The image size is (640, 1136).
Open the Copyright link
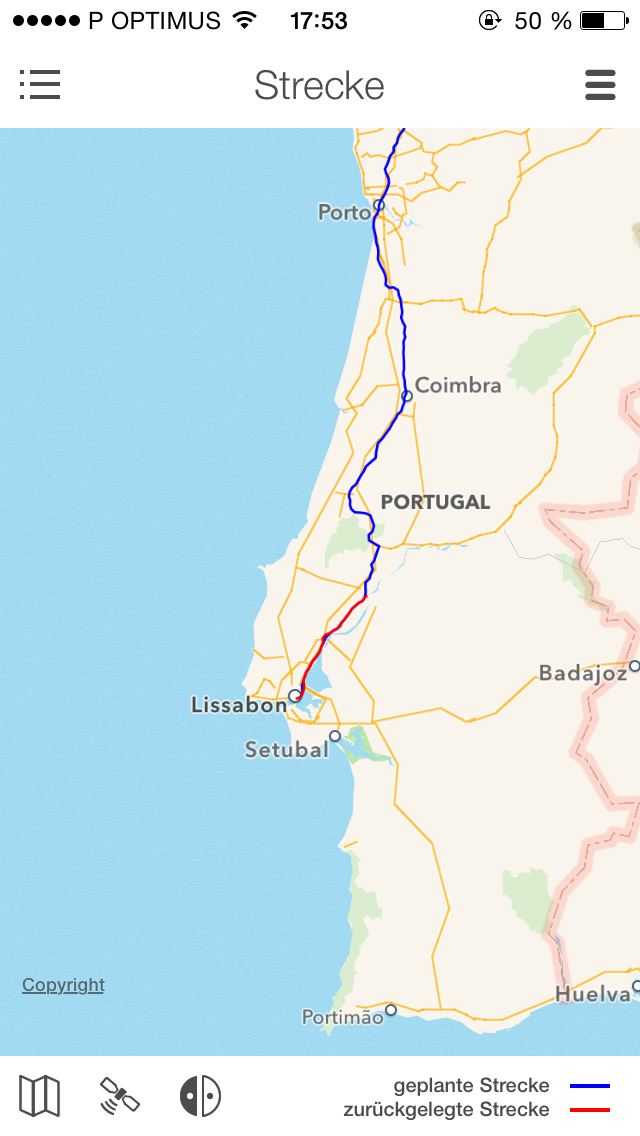coord(63,985)
